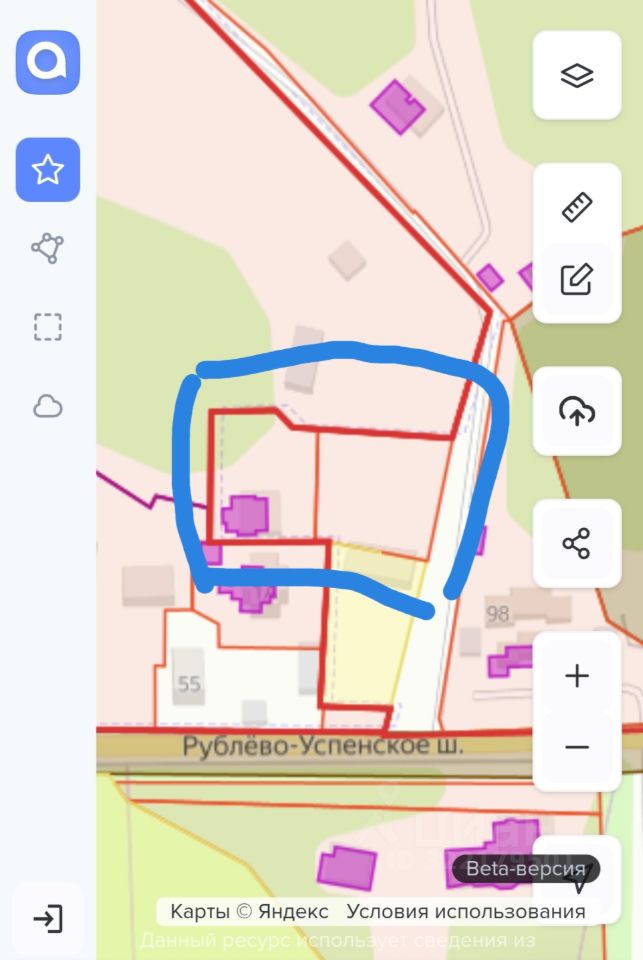
Task: Open the map layers selector
Action: tap(577, 76)
